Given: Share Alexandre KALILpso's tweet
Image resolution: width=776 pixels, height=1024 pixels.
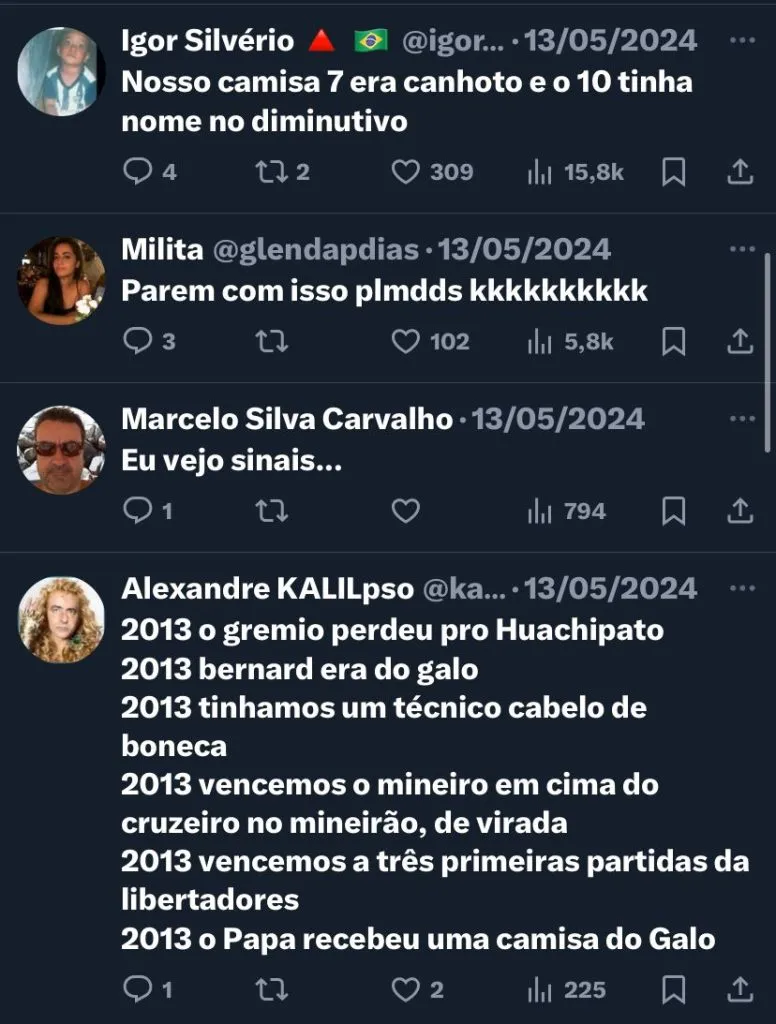Looking at the screenshot, I should [739, 990].
